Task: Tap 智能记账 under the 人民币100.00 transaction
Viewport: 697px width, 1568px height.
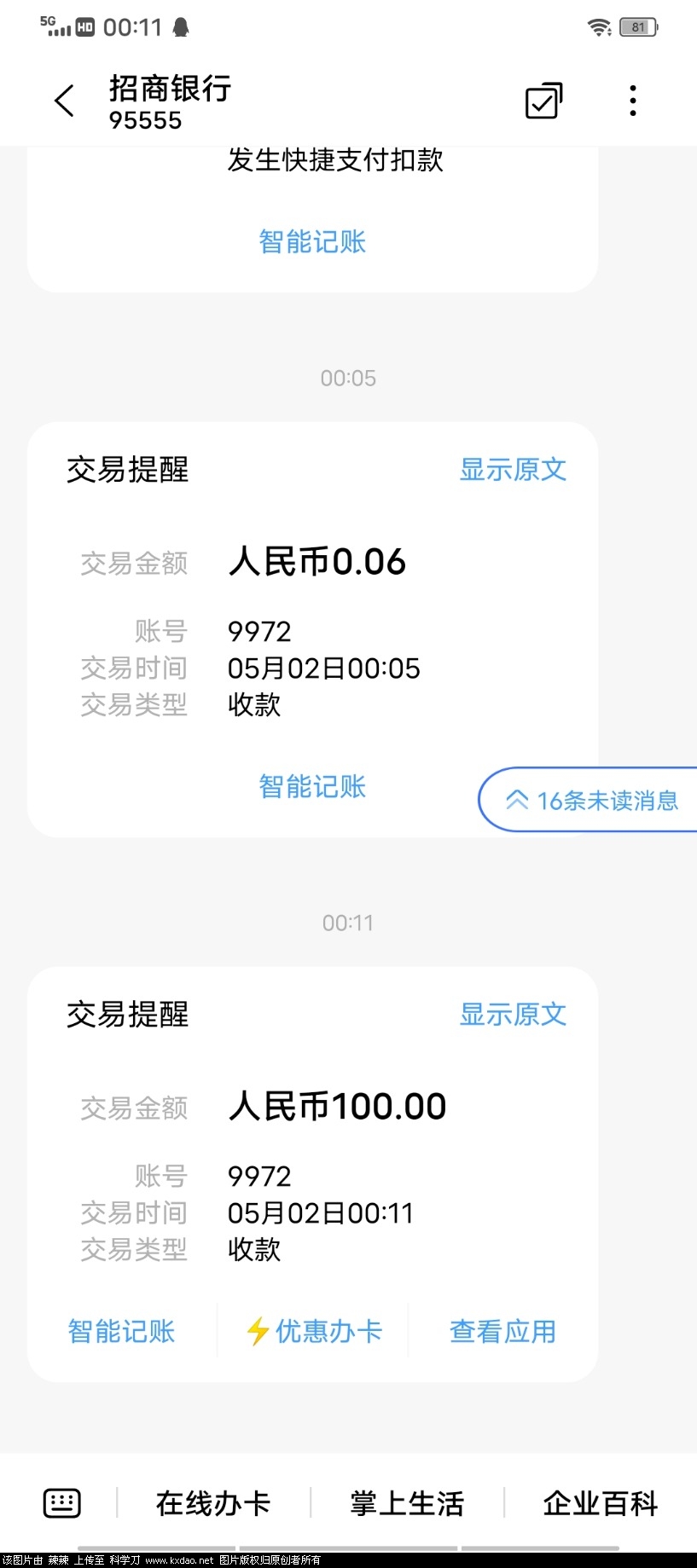Action: click(x=121, y=1331)
